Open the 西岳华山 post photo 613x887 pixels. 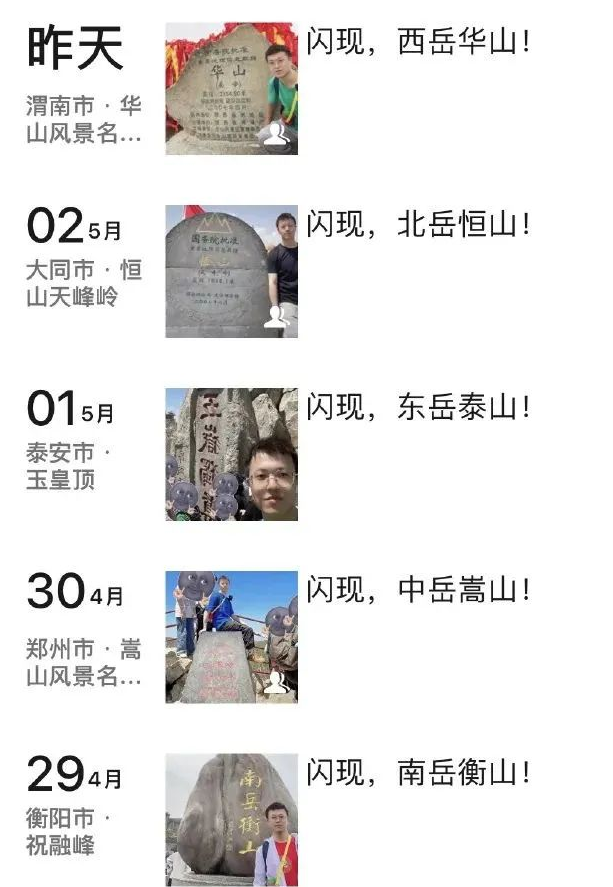pyautogui.click(x=231, y=89)
